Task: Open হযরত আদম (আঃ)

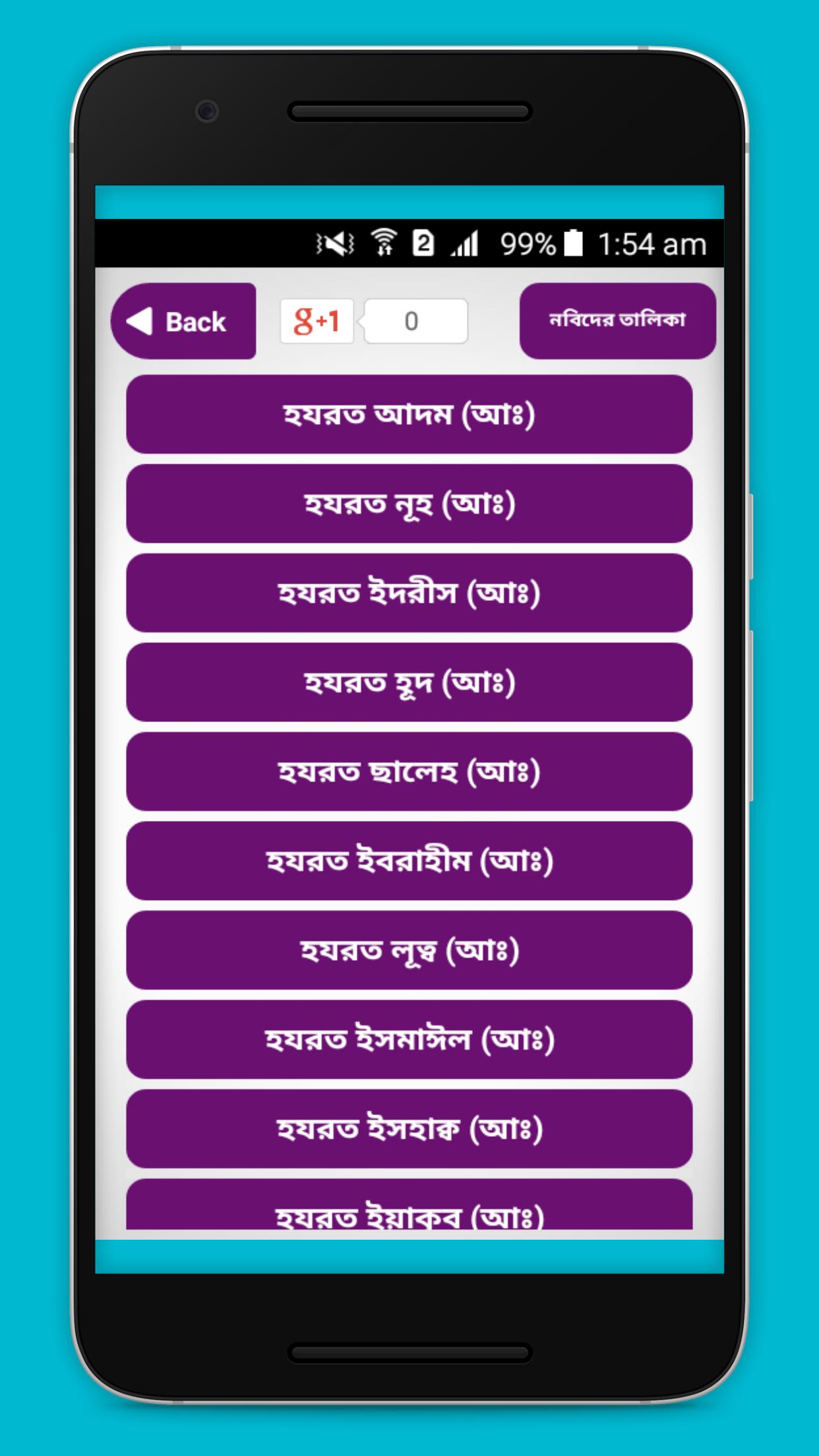Action: (409, 415)
